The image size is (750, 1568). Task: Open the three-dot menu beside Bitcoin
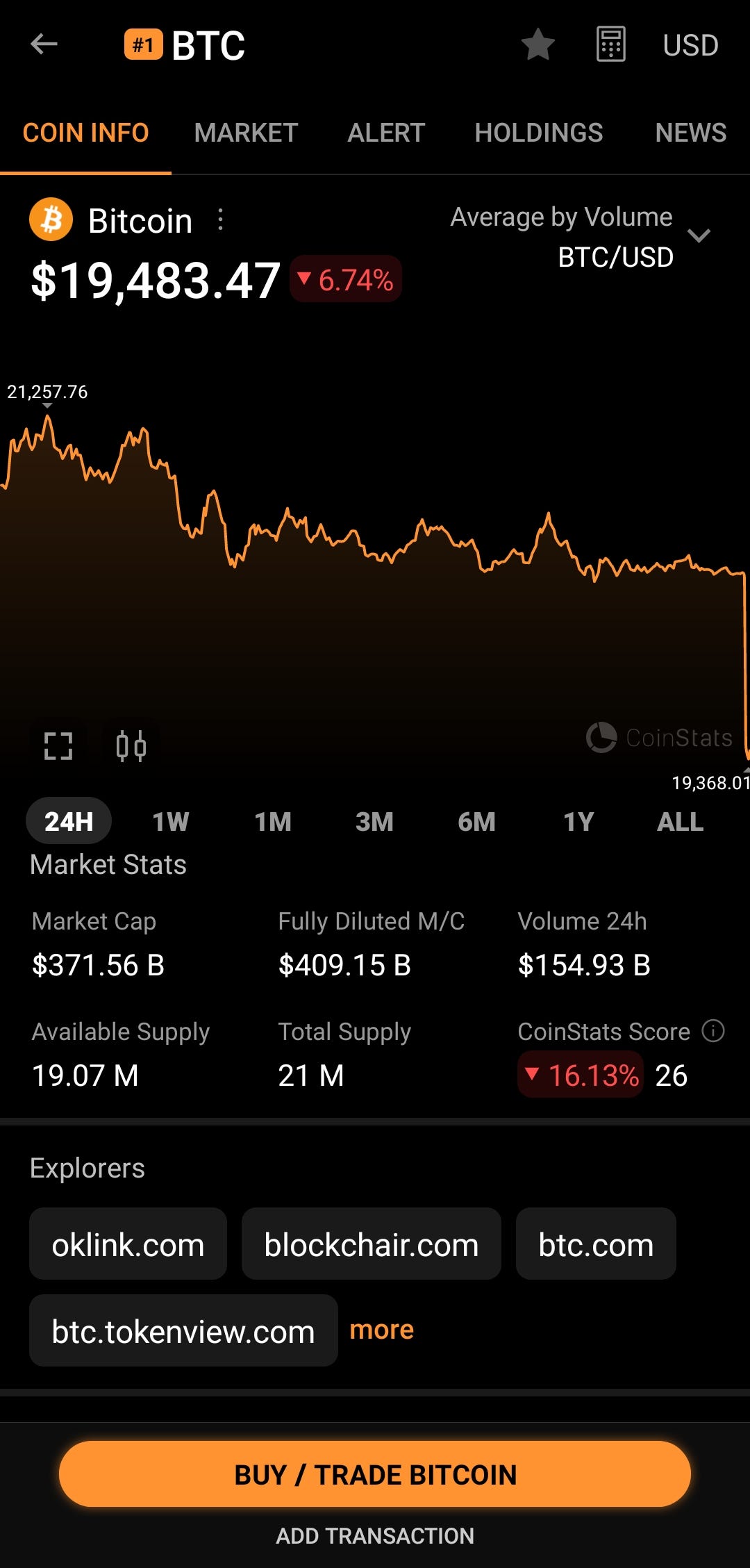221,220
